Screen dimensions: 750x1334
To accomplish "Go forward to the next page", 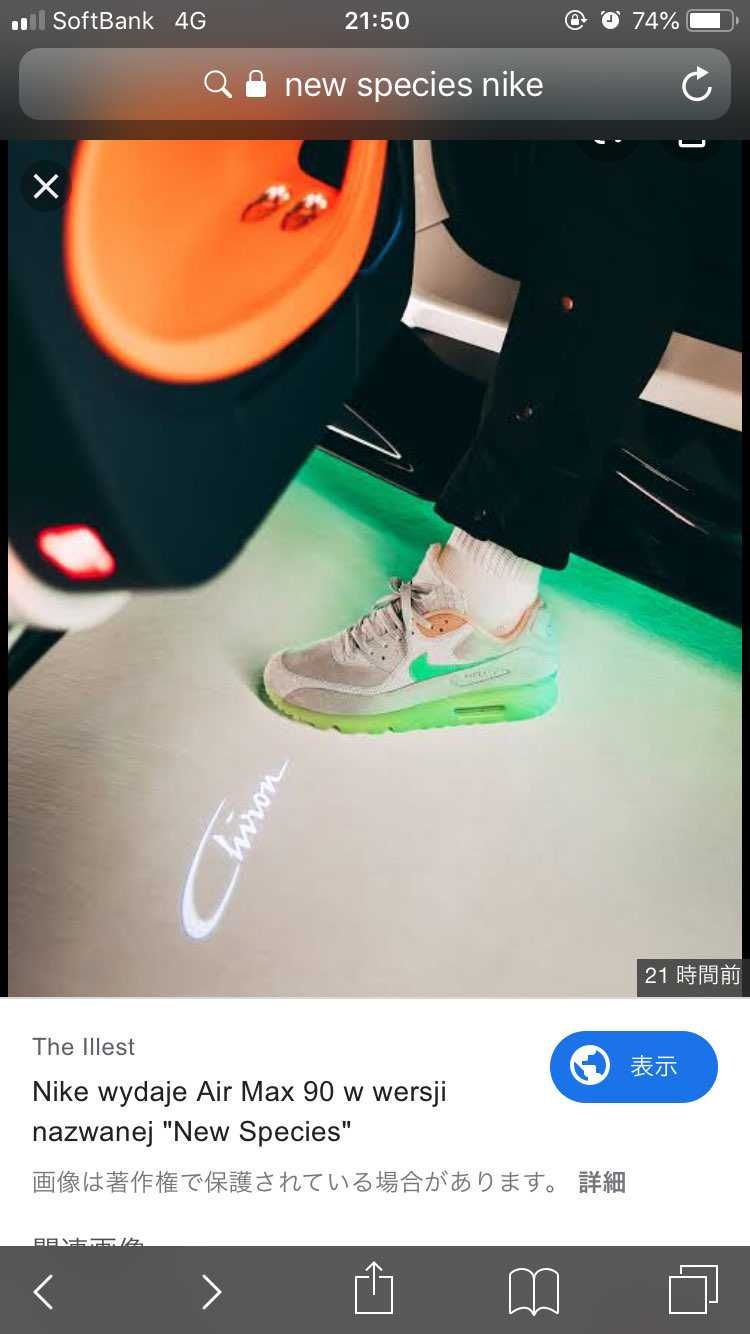I will click(211, 1291).
